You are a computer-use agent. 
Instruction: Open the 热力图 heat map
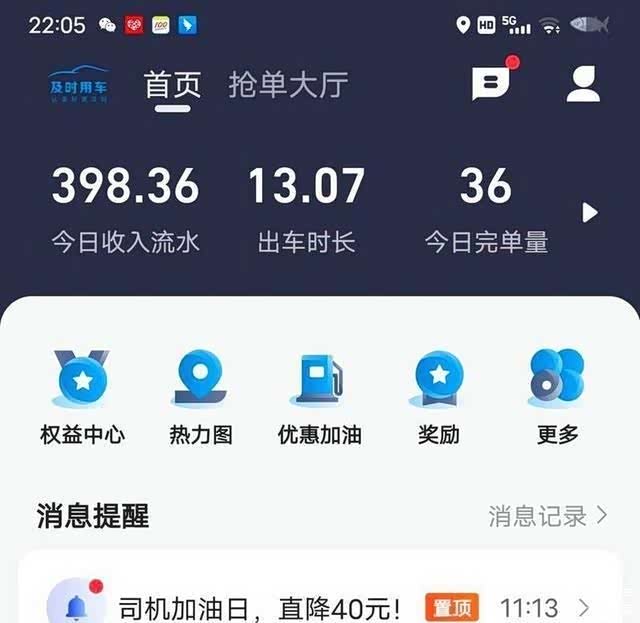pyautogui.click(x=200, y=397)
